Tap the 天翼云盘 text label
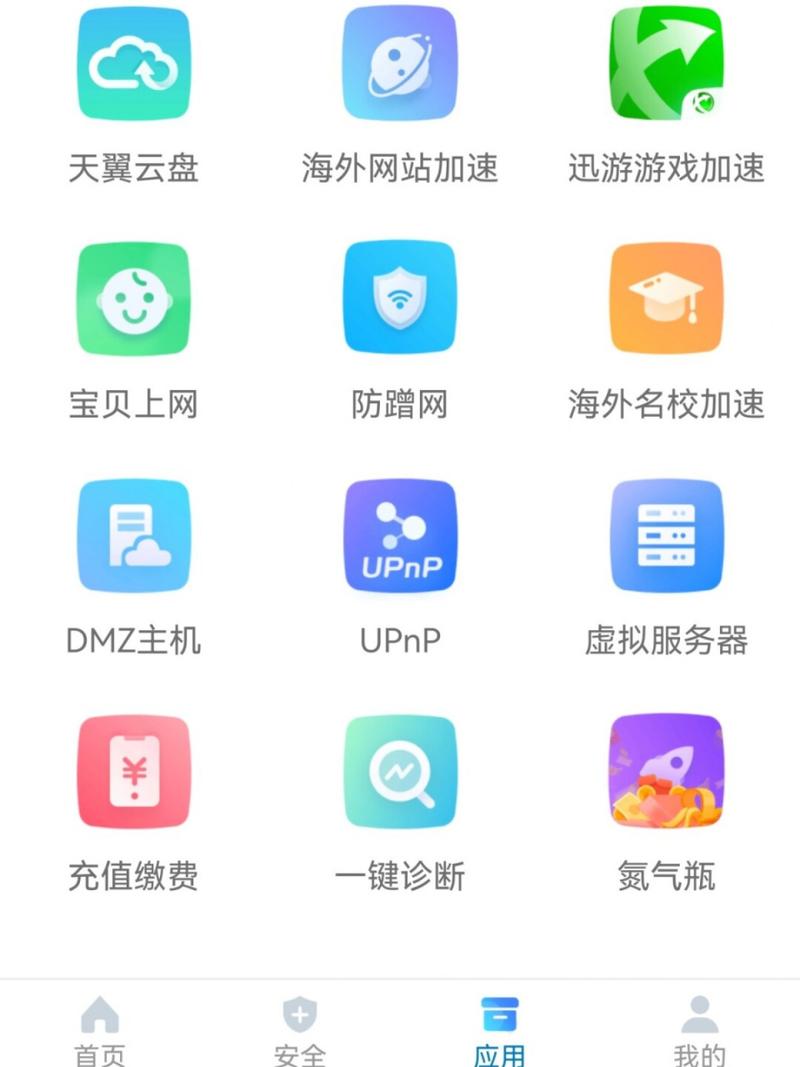Viewport: 800px width, 1067px height. tap(133, 170)
